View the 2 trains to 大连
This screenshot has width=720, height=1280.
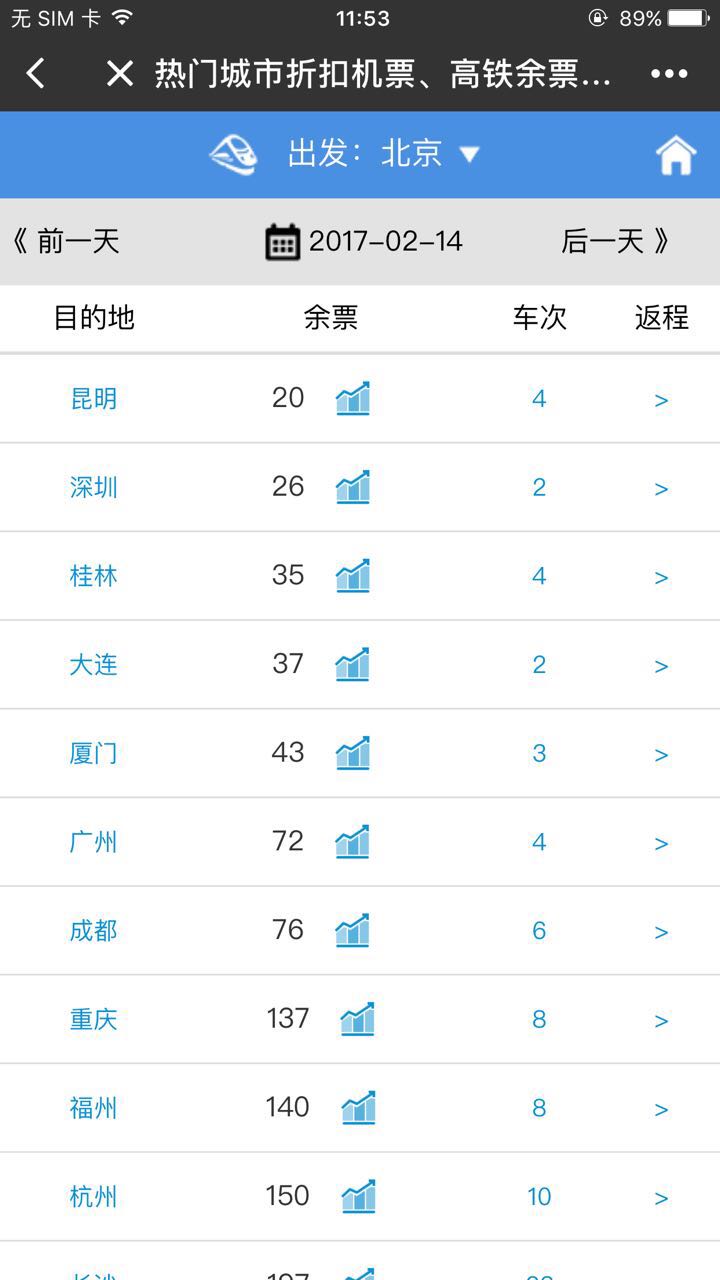coord(539,665)
